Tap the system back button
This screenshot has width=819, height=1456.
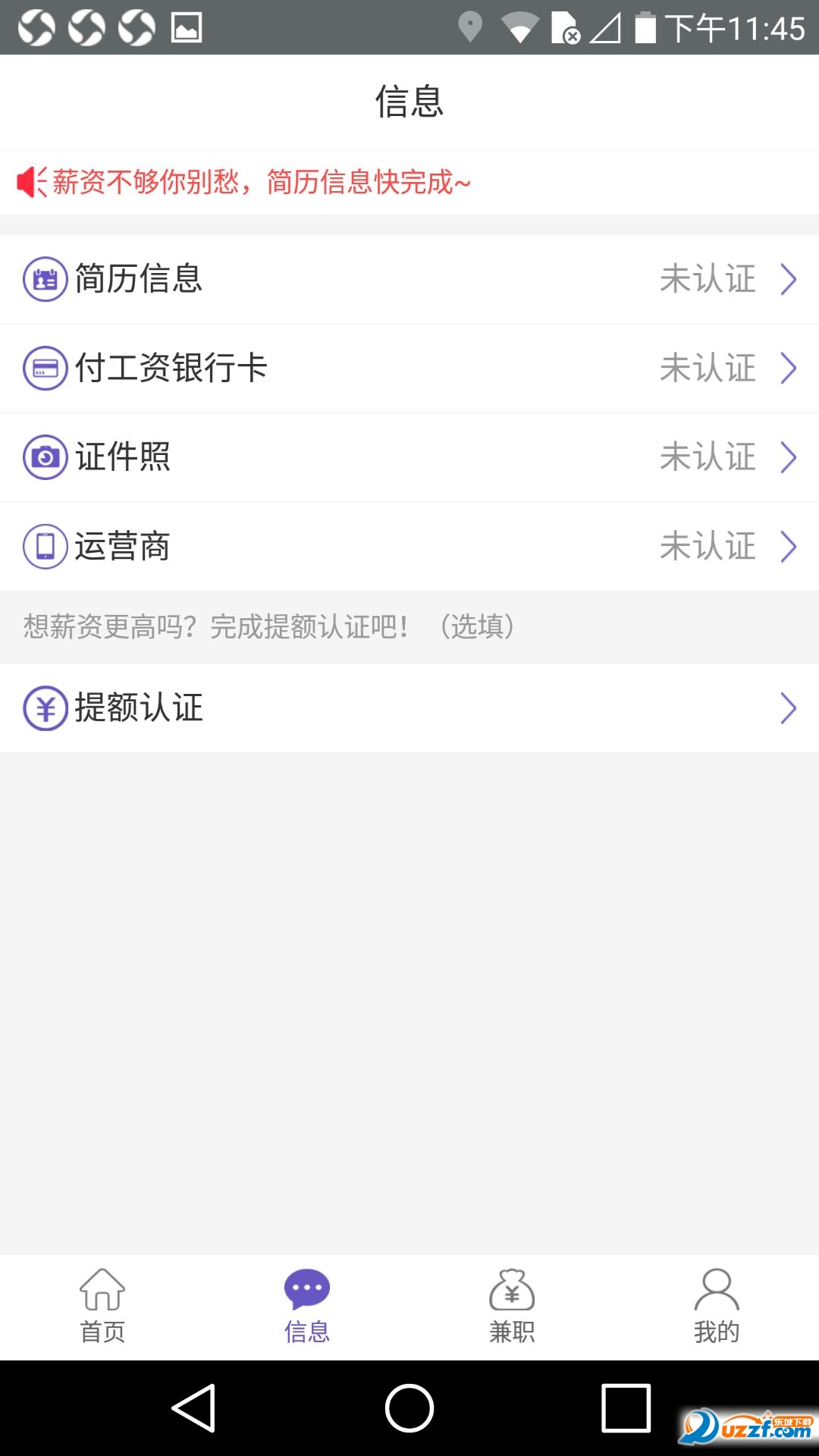click(x=194, y=1408)
